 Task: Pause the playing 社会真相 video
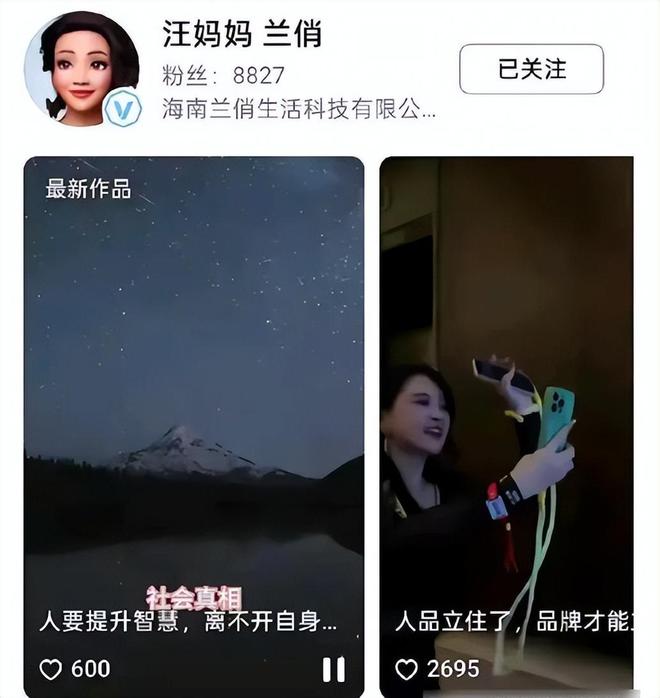(x=334, y=669)
